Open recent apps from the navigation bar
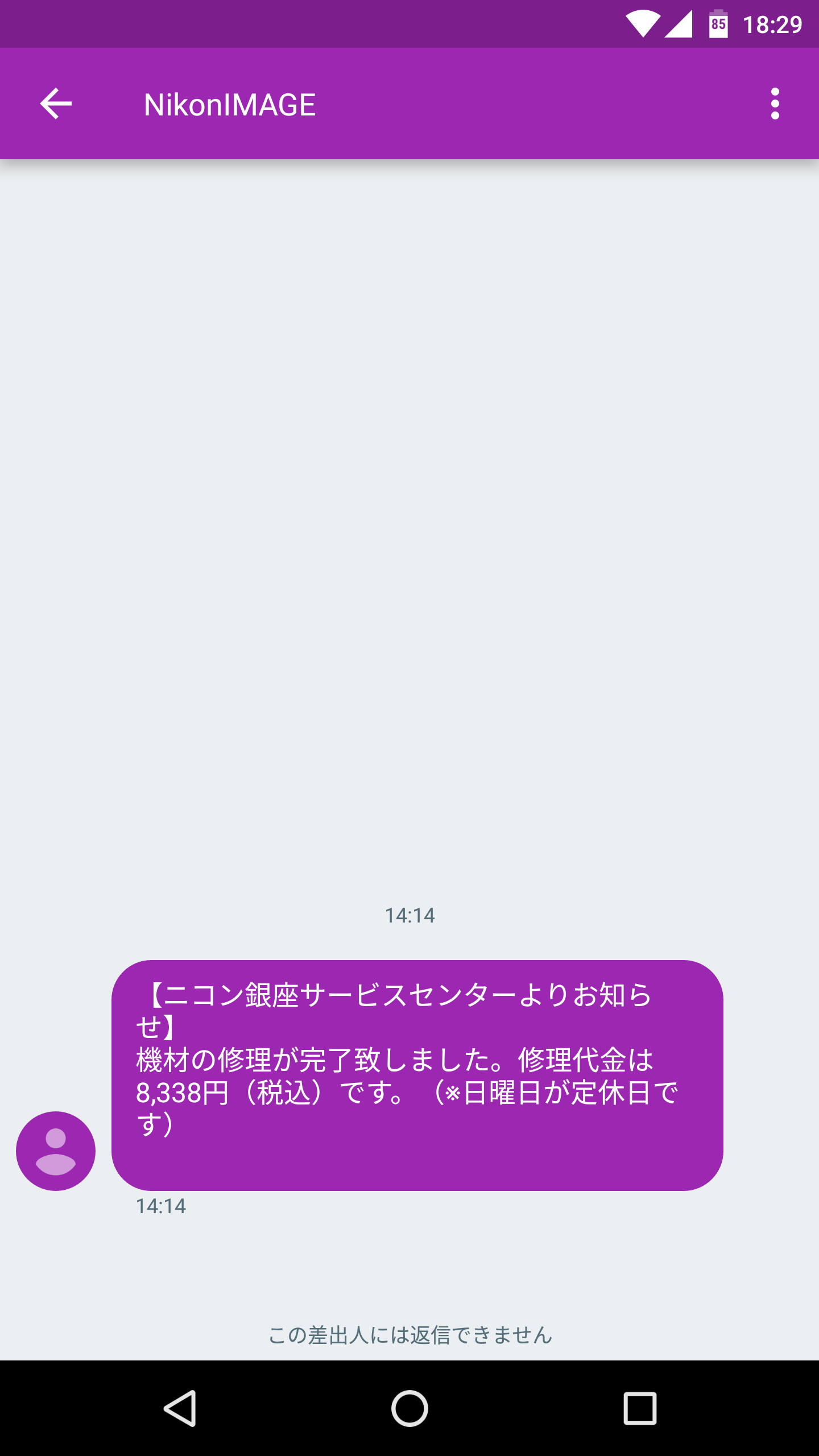 tap(640, 1408)
